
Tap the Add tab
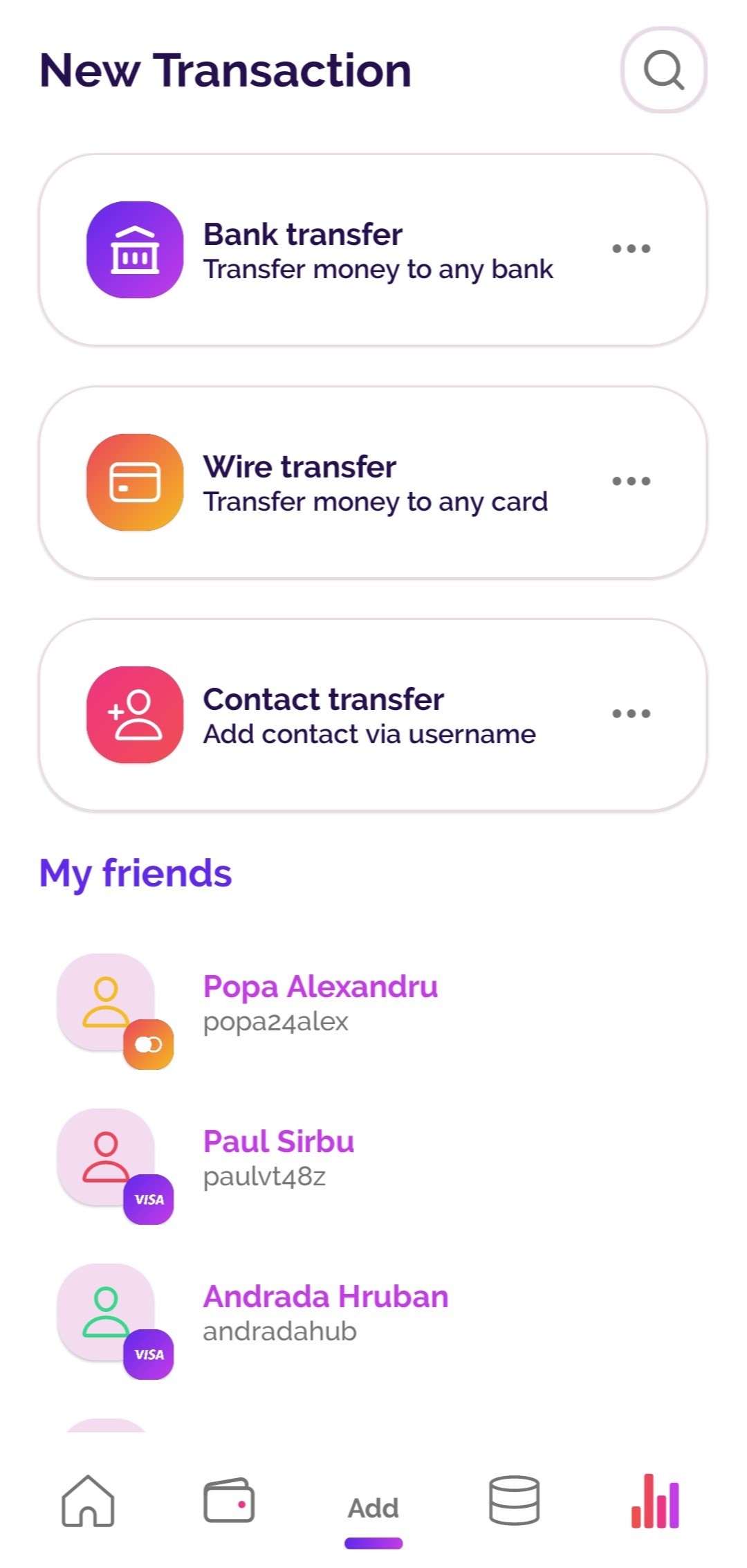(373, 1508)
